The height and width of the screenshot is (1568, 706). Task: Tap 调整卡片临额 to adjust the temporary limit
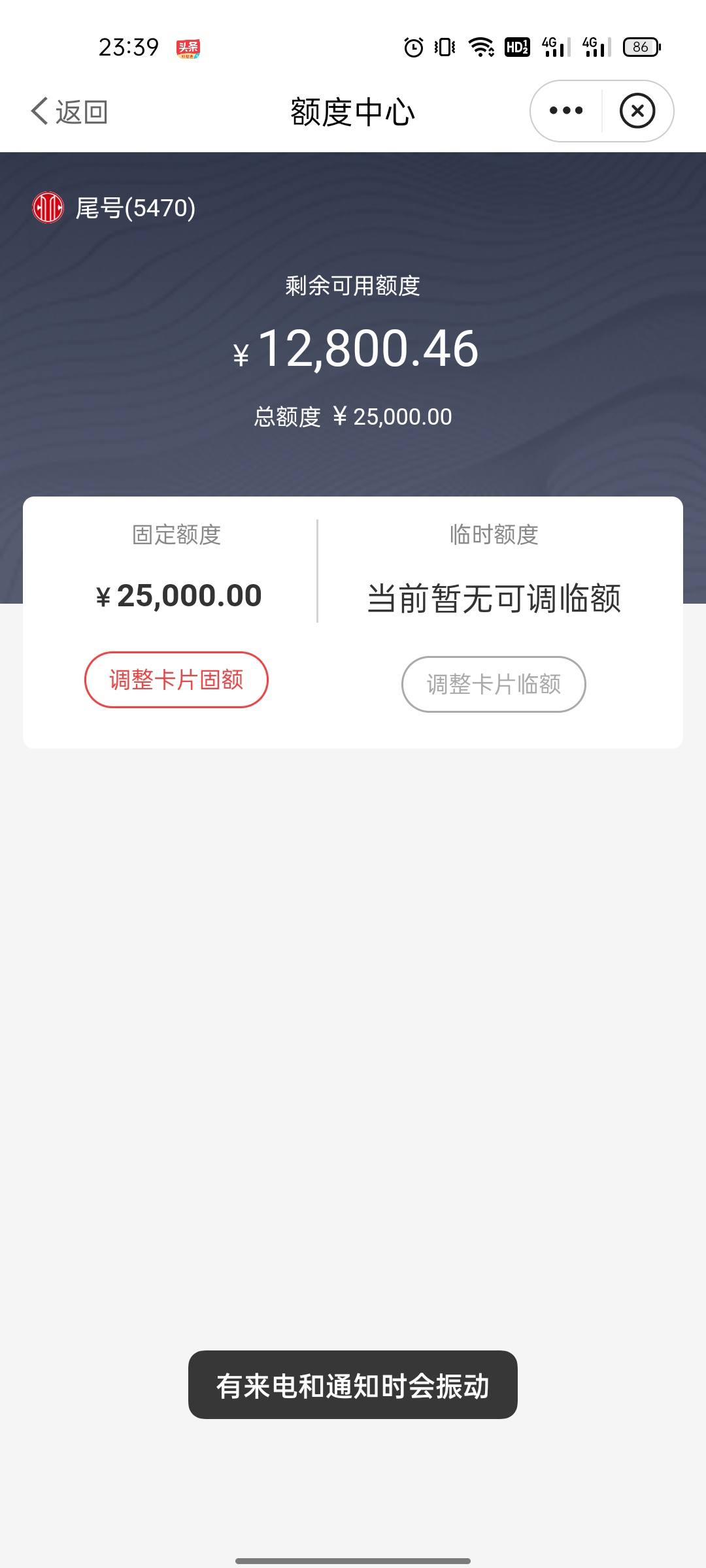494,684
